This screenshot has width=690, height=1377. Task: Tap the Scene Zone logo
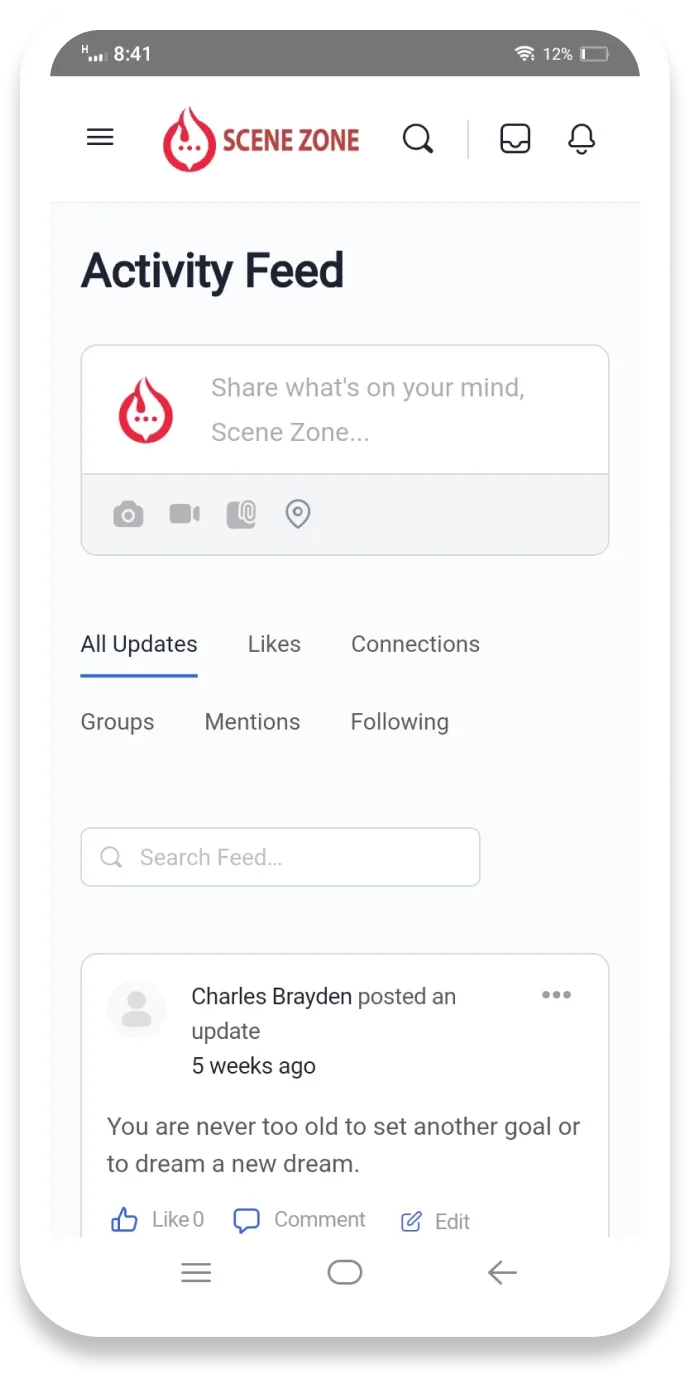pyautogui.click(x=261, y=140)
